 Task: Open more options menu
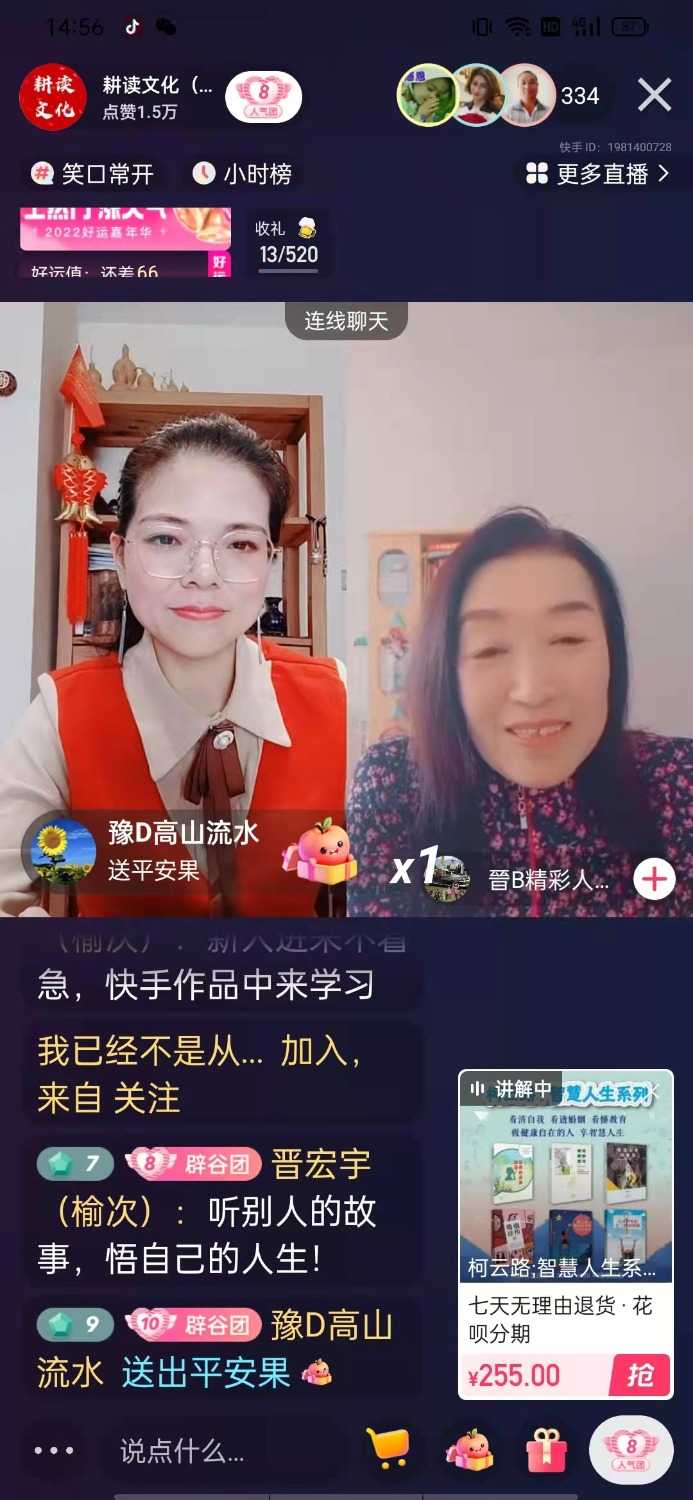click(54, 1450)
